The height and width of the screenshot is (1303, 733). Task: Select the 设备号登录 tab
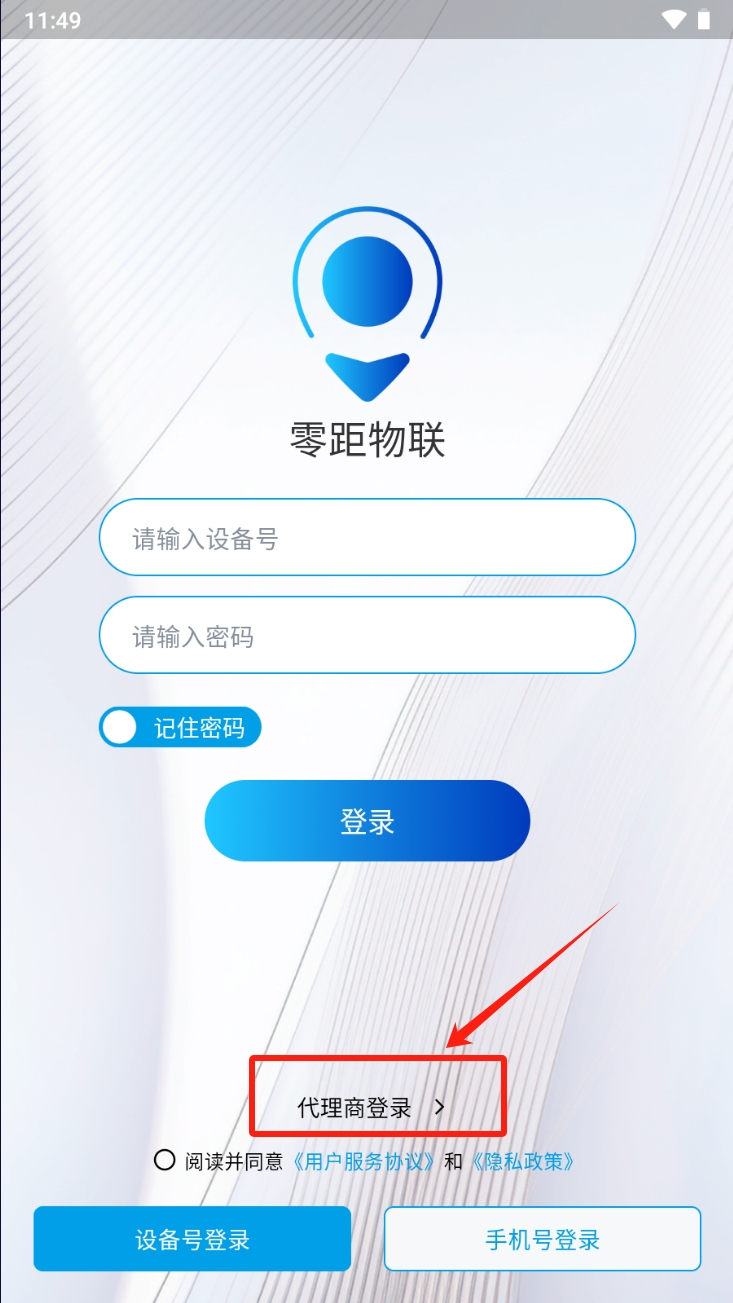tap(192, 1239)
